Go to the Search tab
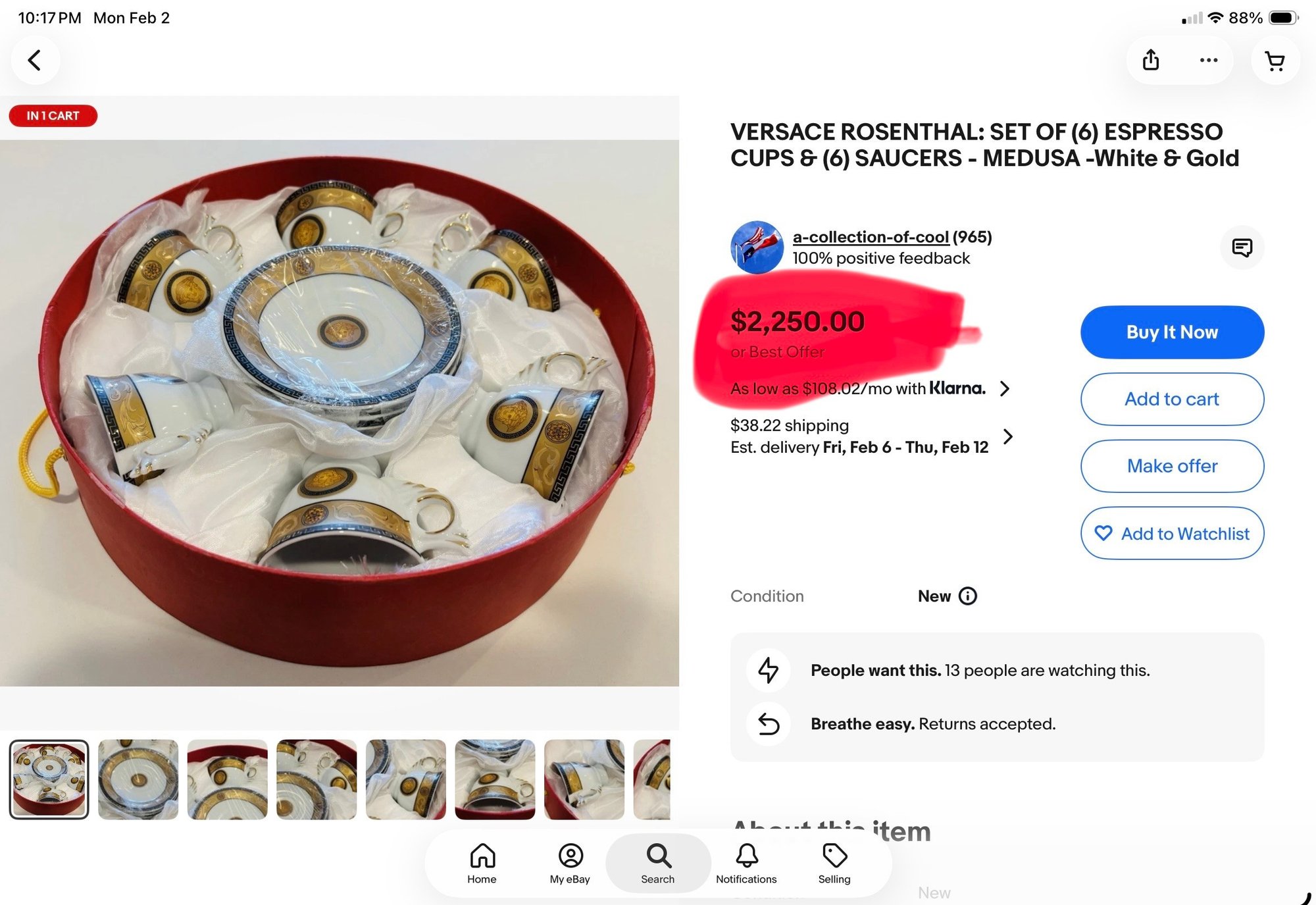The height and width of the screenshot is (905, 1316). click(657, 864)
